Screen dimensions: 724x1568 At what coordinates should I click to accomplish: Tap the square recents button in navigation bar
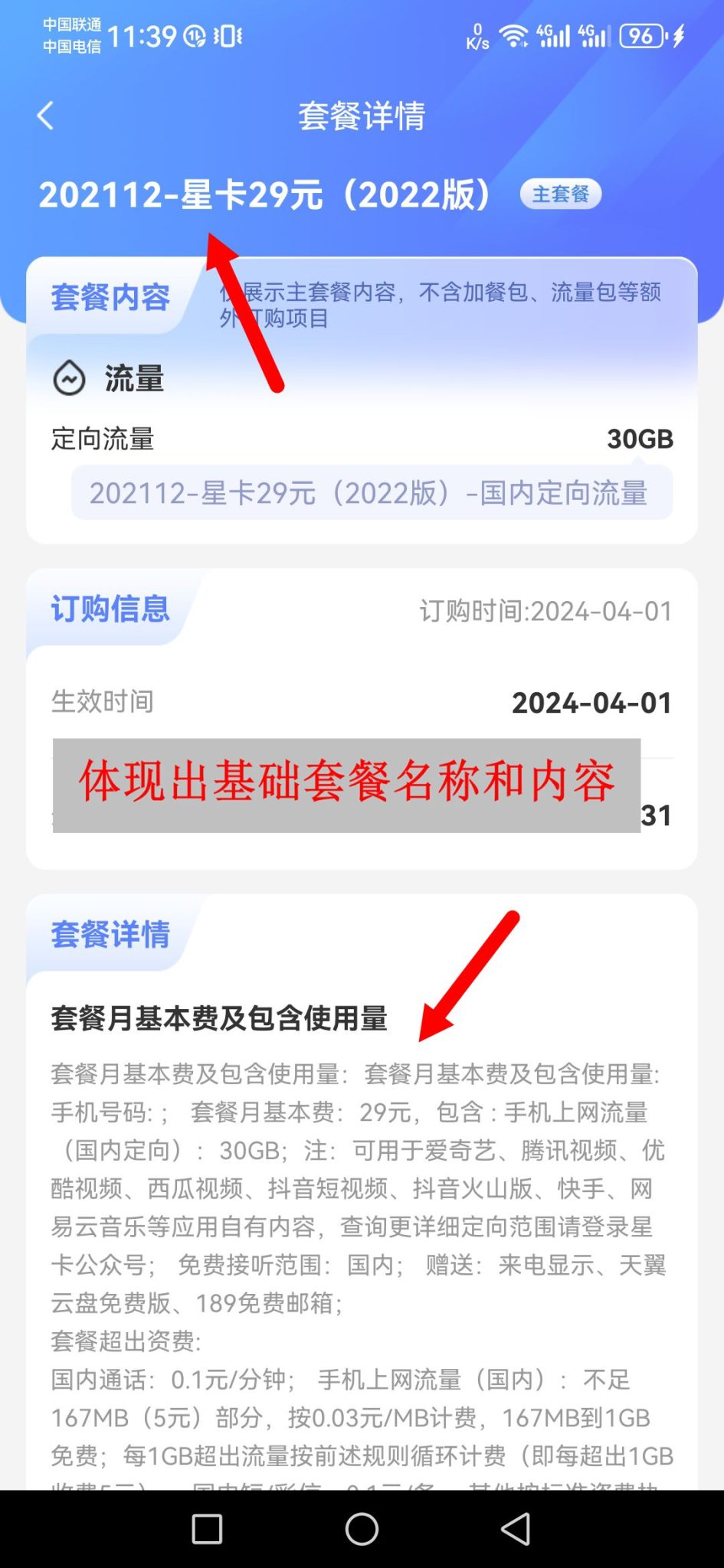(205, 1528)
